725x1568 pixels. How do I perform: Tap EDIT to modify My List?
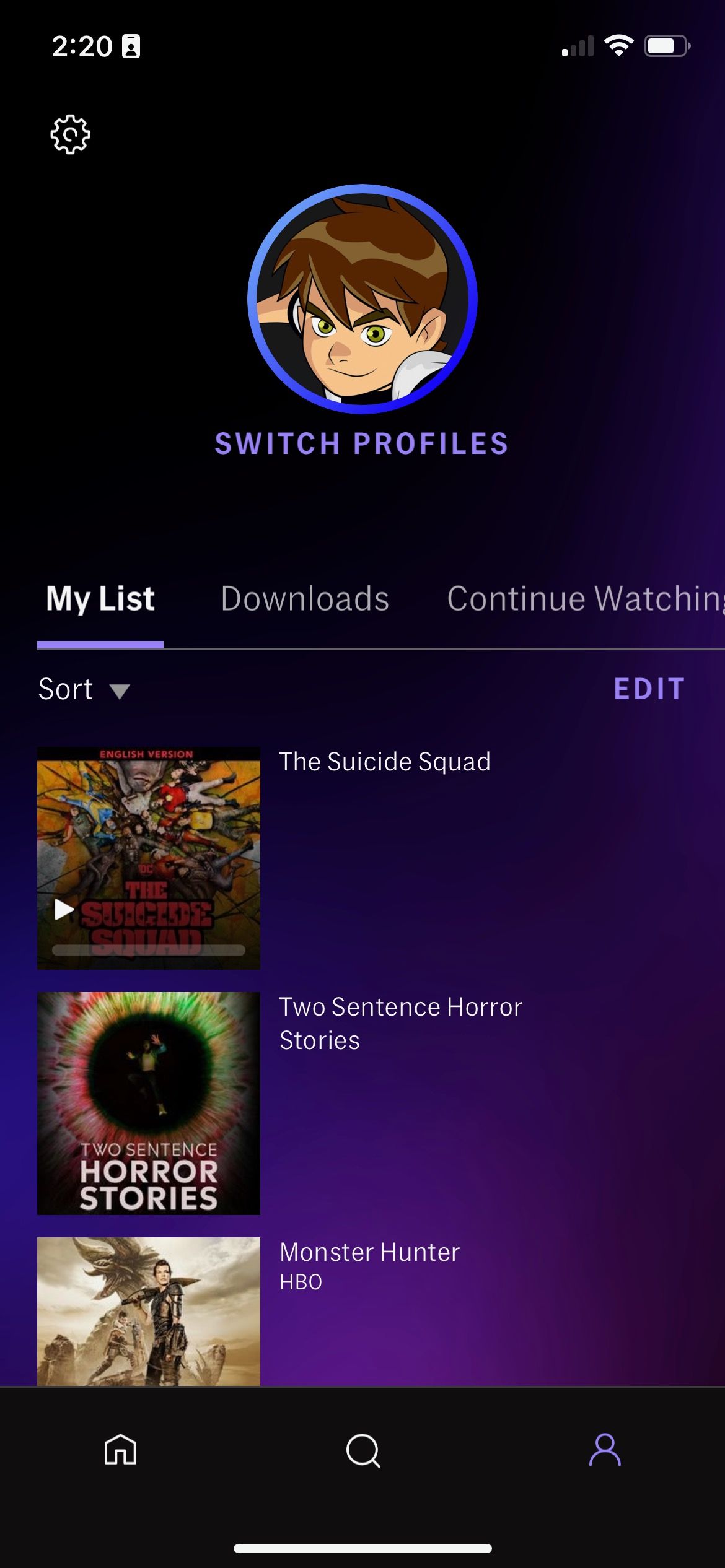[649, 689]
